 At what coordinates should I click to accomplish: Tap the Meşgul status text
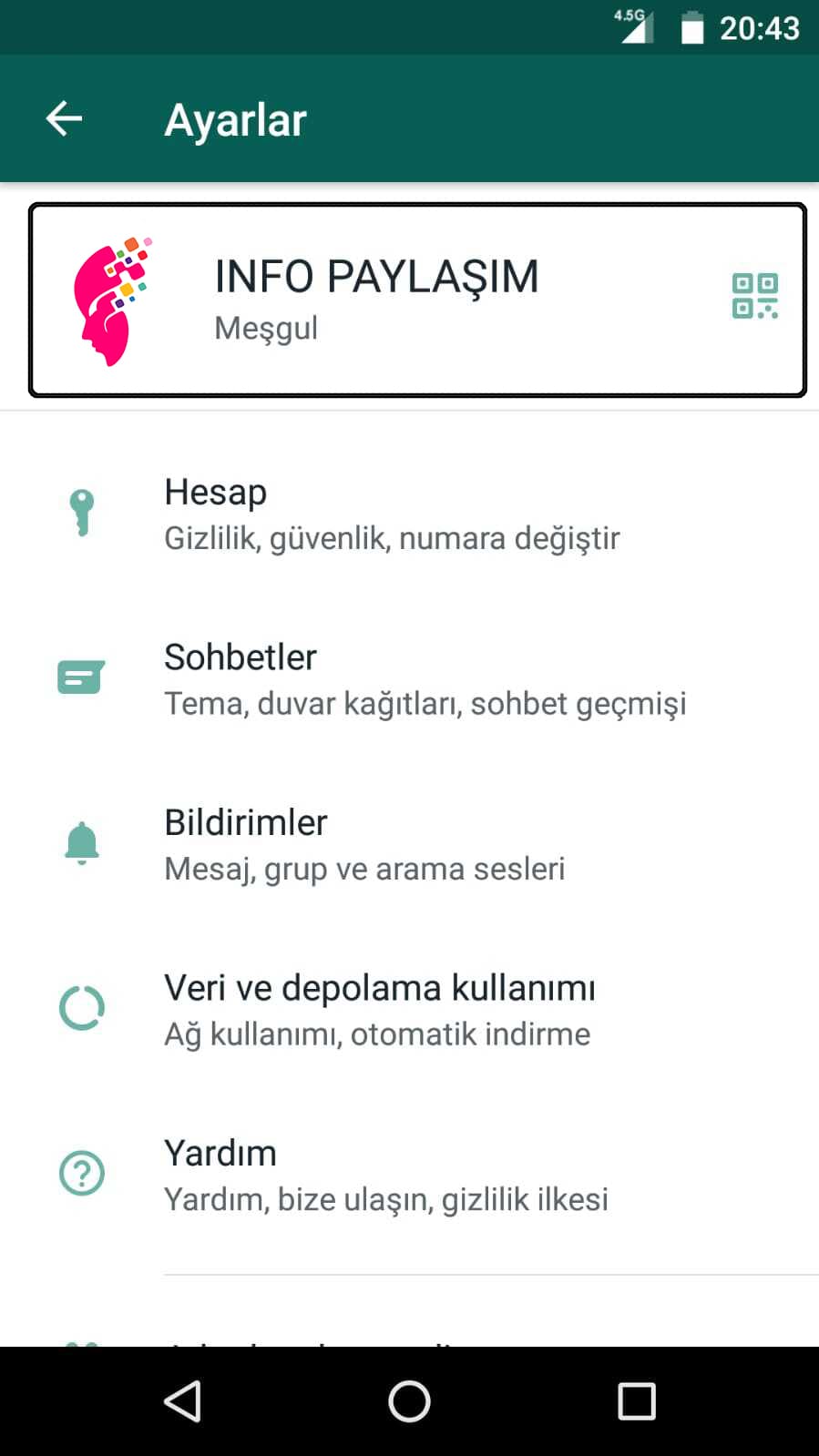(264, 328)
